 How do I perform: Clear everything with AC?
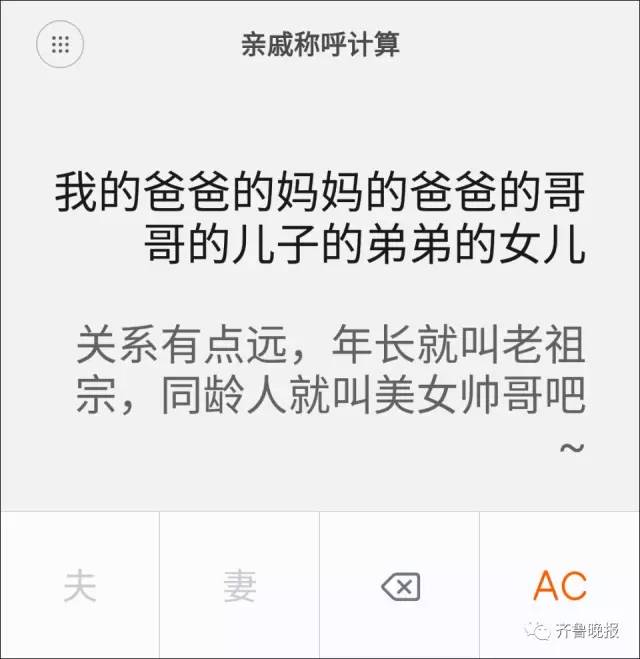pyautogui.click(x=560, y=586)
